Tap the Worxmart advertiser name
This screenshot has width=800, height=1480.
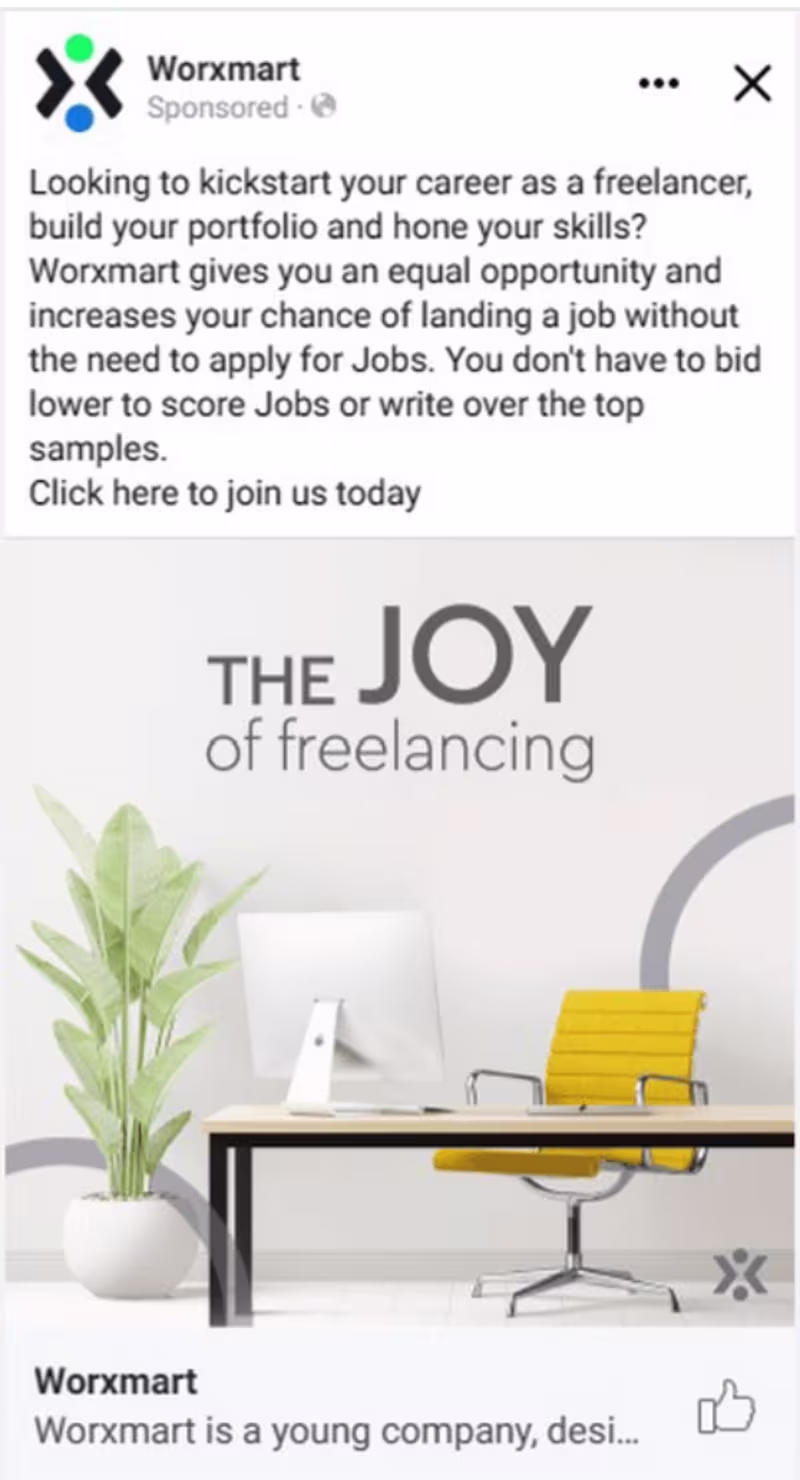tap(223, 69)
